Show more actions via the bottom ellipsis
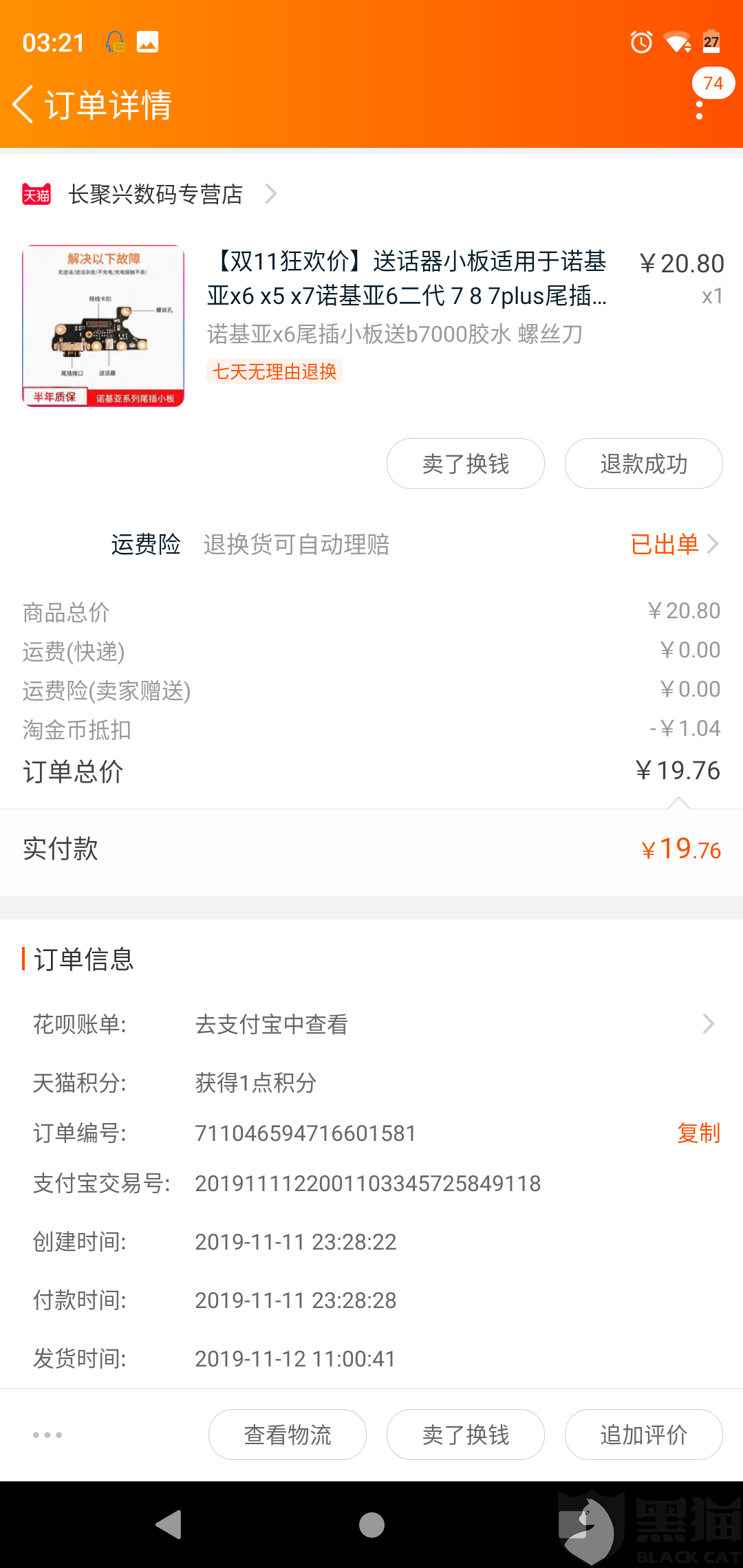Viewport: 743px width, 1568px height. [47, 1435]
